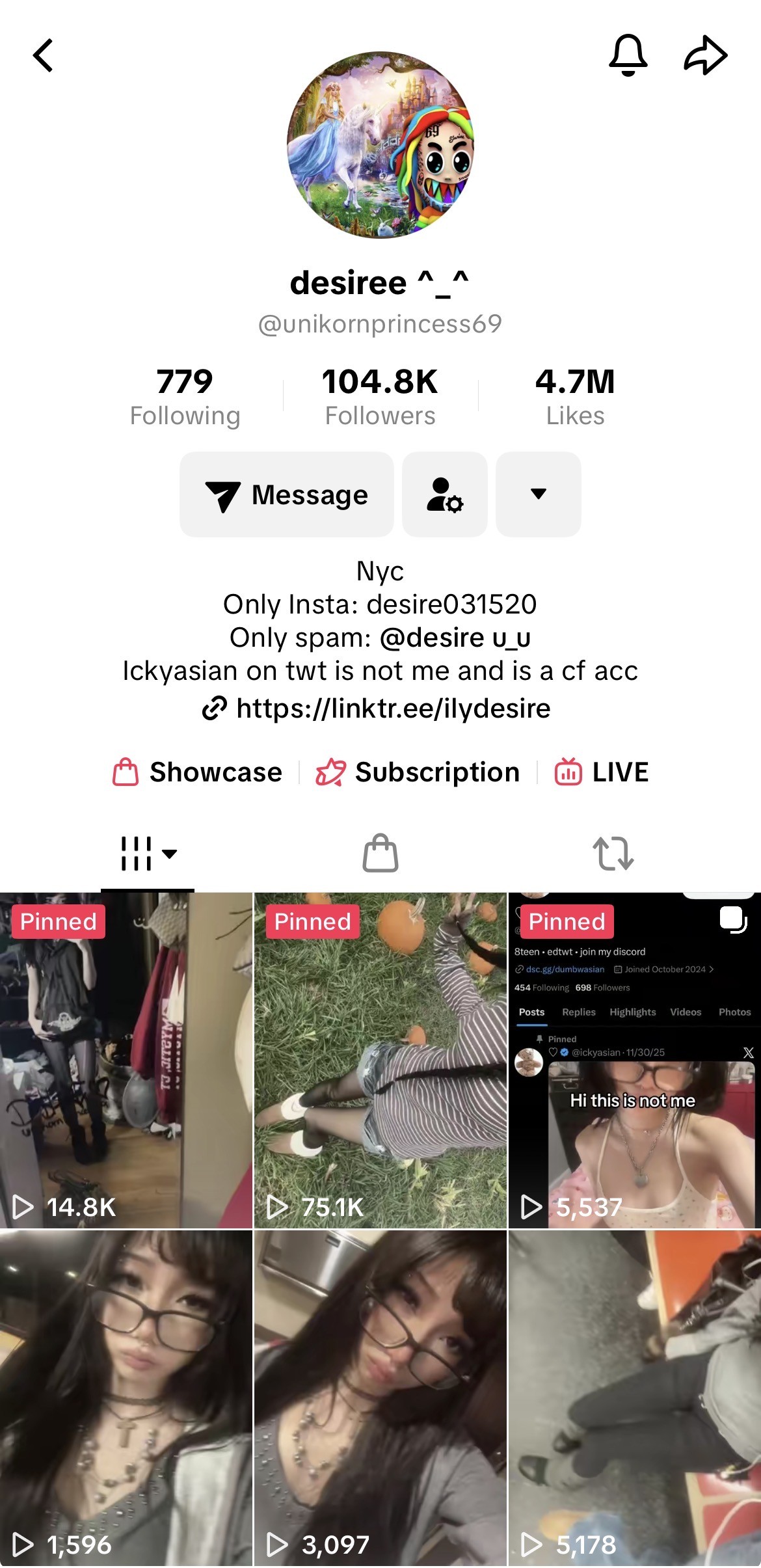Switch to the reposts tab
The height and width of the screenshot is (1568, 761).
(x=613, y=854)
